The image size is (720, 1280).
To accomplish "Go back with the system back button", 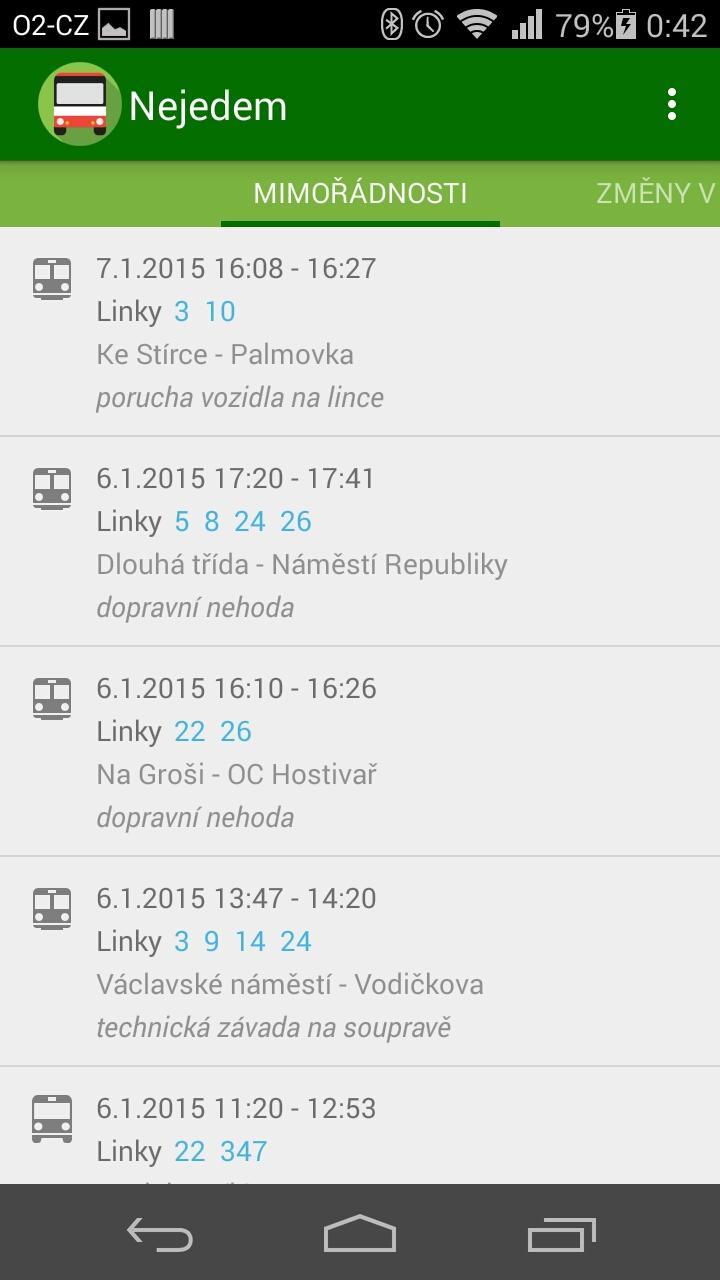I will point(160,1233).
